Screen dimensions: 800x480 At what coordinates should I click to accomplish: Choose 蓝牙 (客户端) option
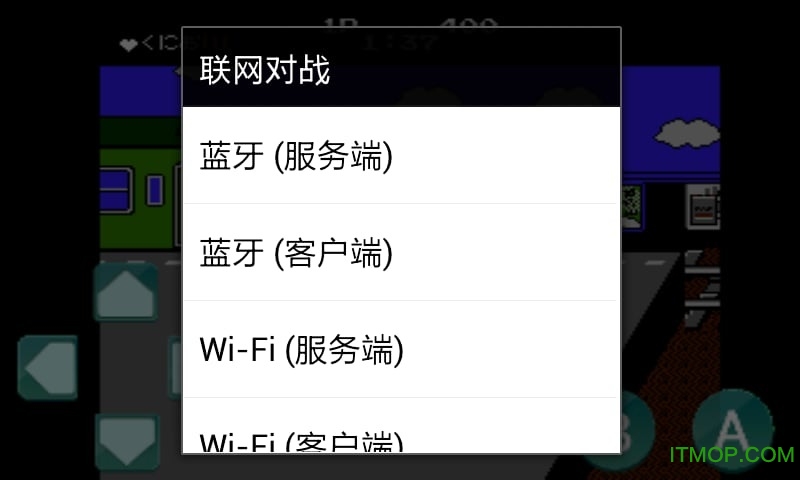point(400,253)
